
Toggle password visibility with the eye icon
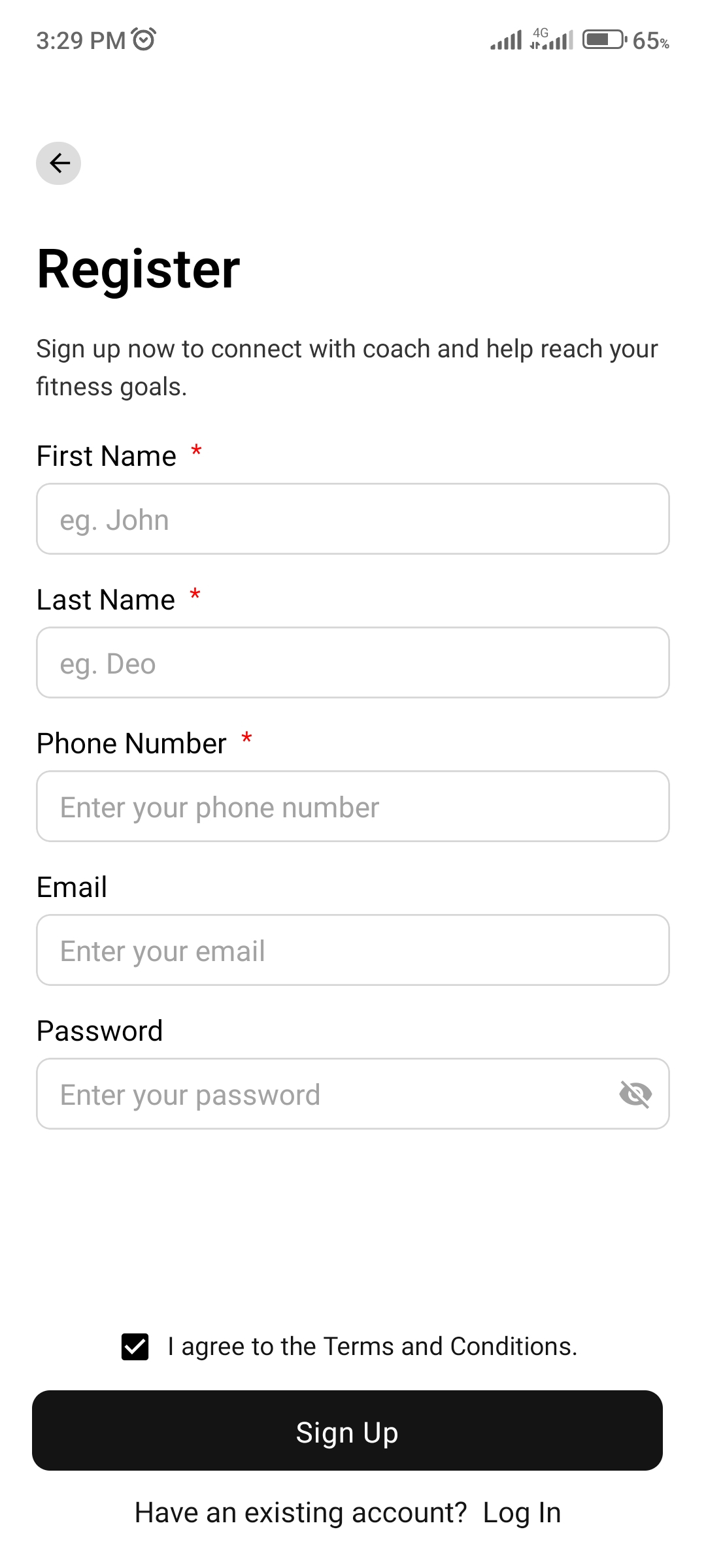click(635, 1094)
